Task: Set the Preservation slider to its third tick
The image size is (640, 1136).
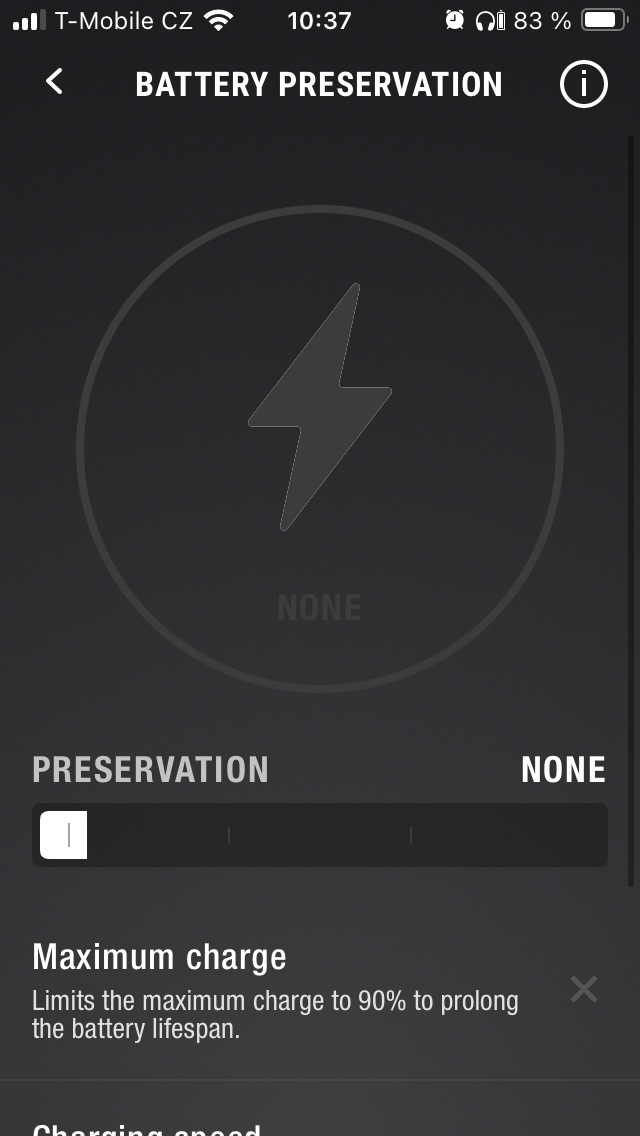Action: (x=411, y=835)
